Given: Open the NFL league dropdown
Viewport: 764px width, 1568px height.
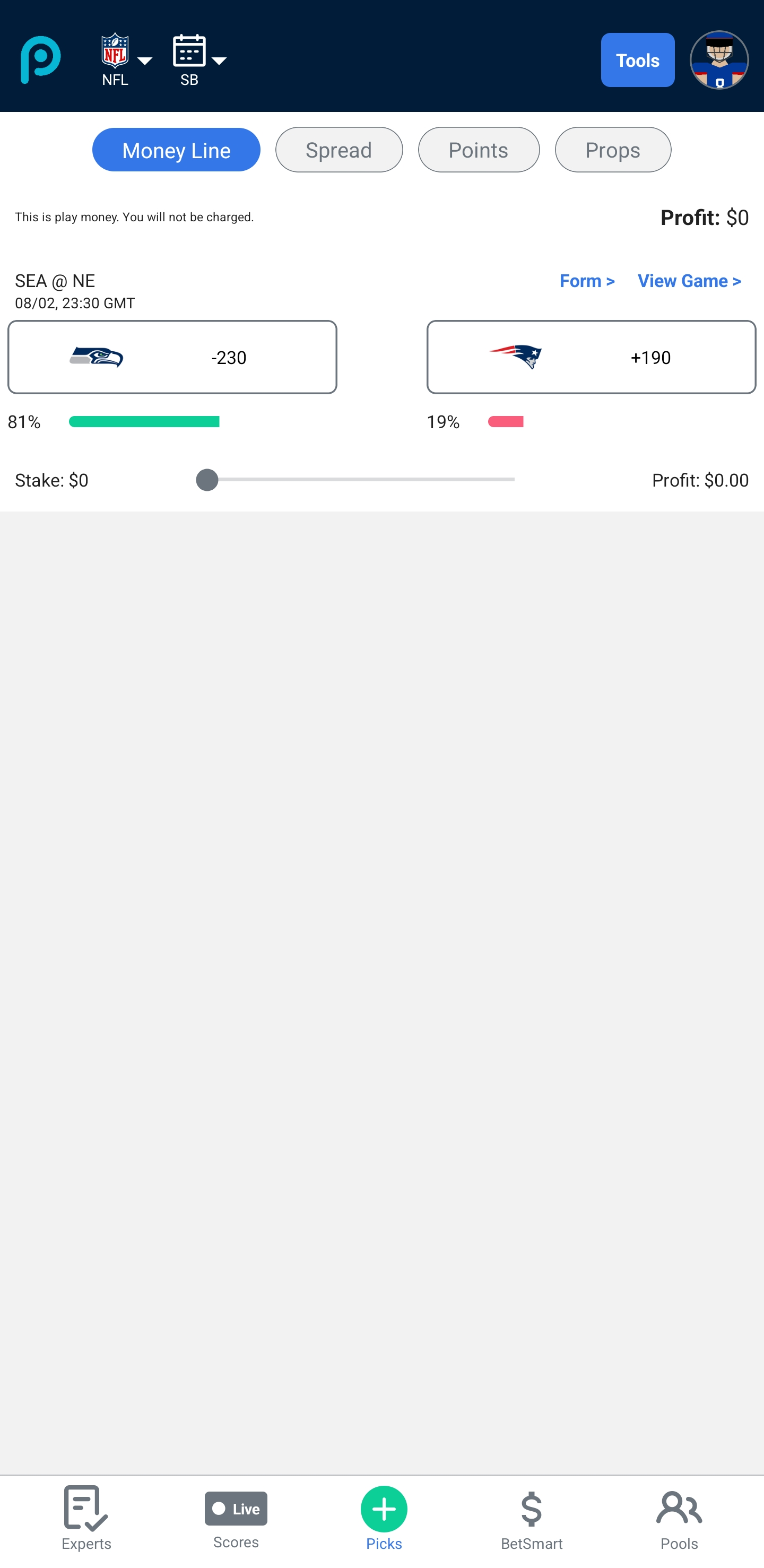Looking at the screenshot, I should pos(125,59).
